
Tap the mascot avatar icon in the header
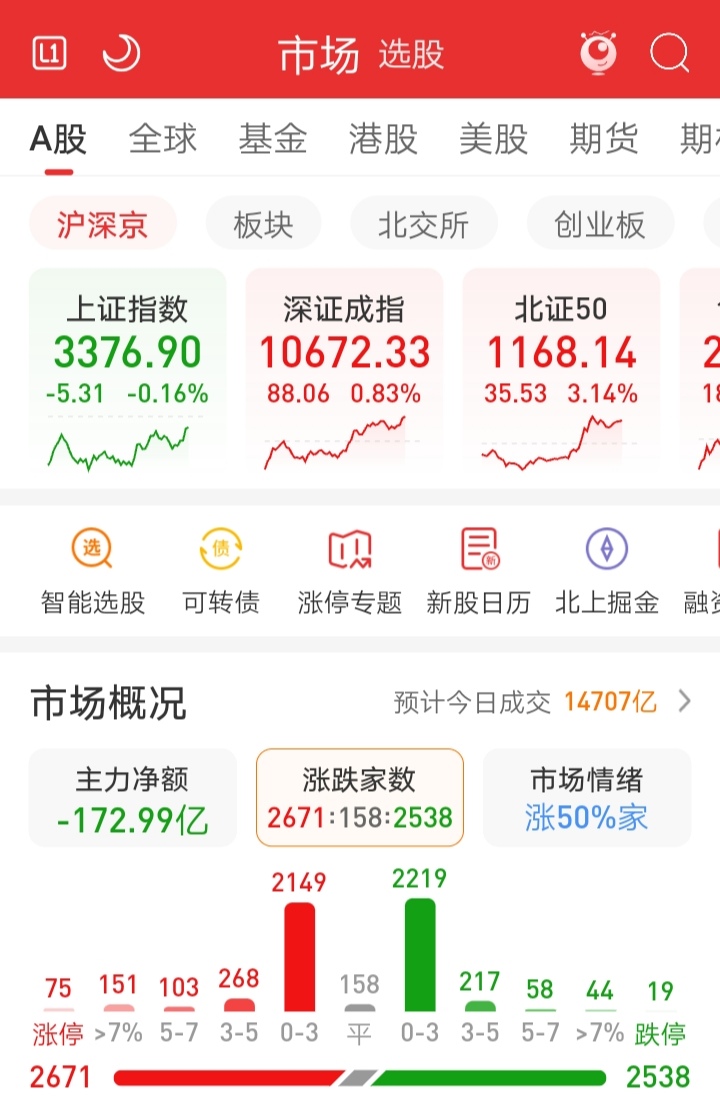(x=597, y=51)
